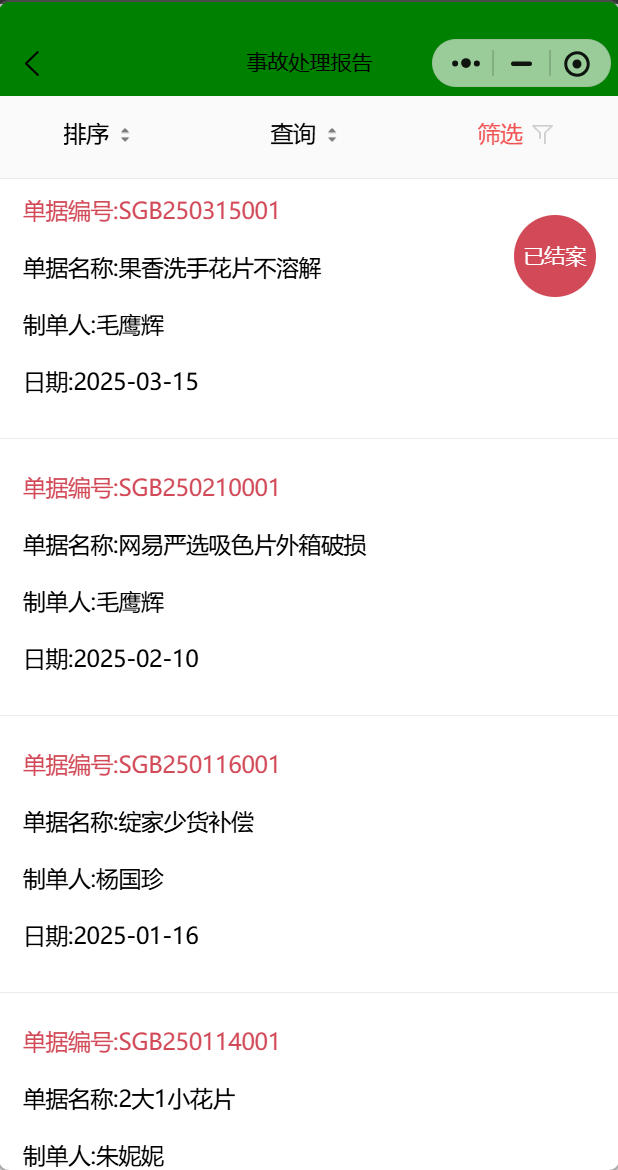Viewport: 618px width, 1170px height.
Task: Minimize the mini program
Action: pyautogui.click(x=521, y=64)
